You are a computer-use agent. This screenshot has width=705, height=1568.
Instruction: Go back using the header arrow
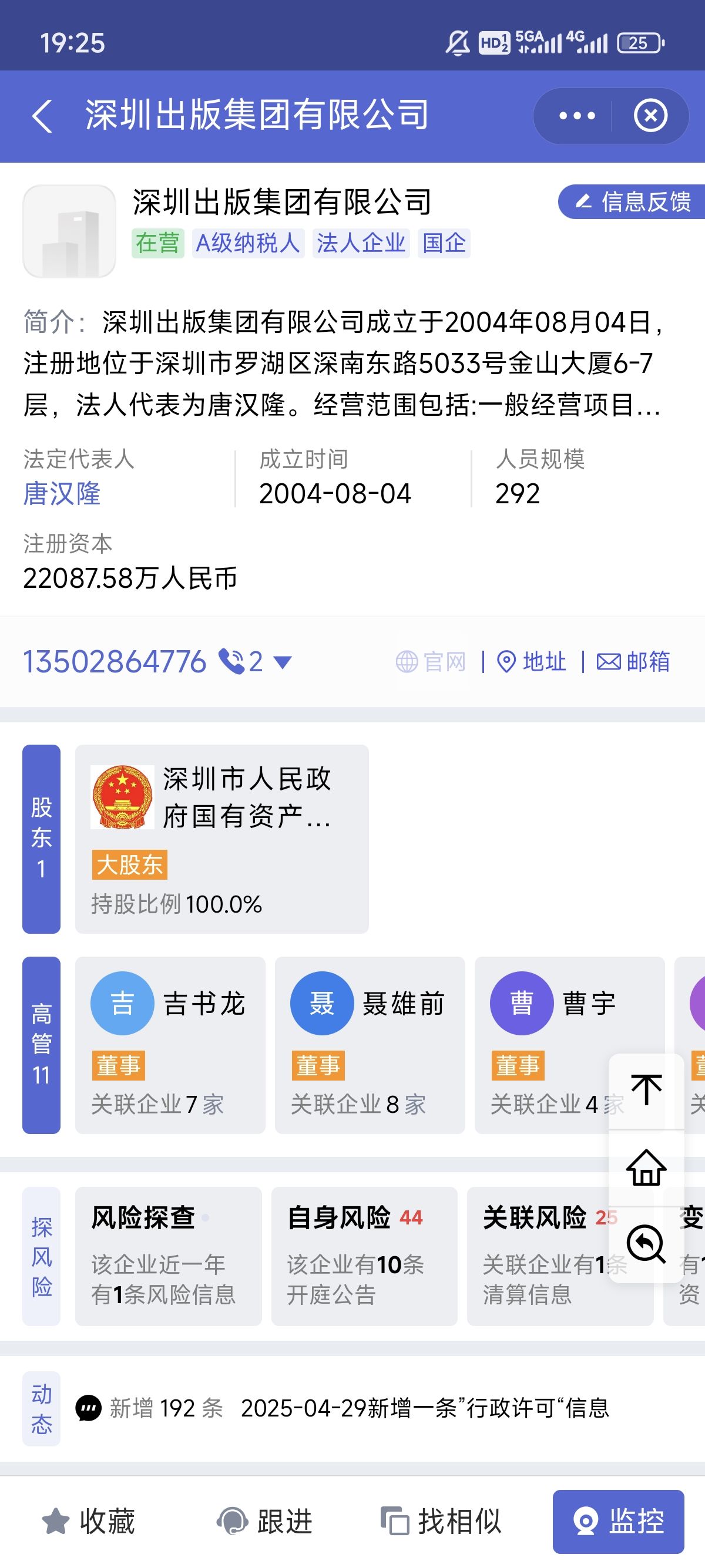click(x=42, y=116)
